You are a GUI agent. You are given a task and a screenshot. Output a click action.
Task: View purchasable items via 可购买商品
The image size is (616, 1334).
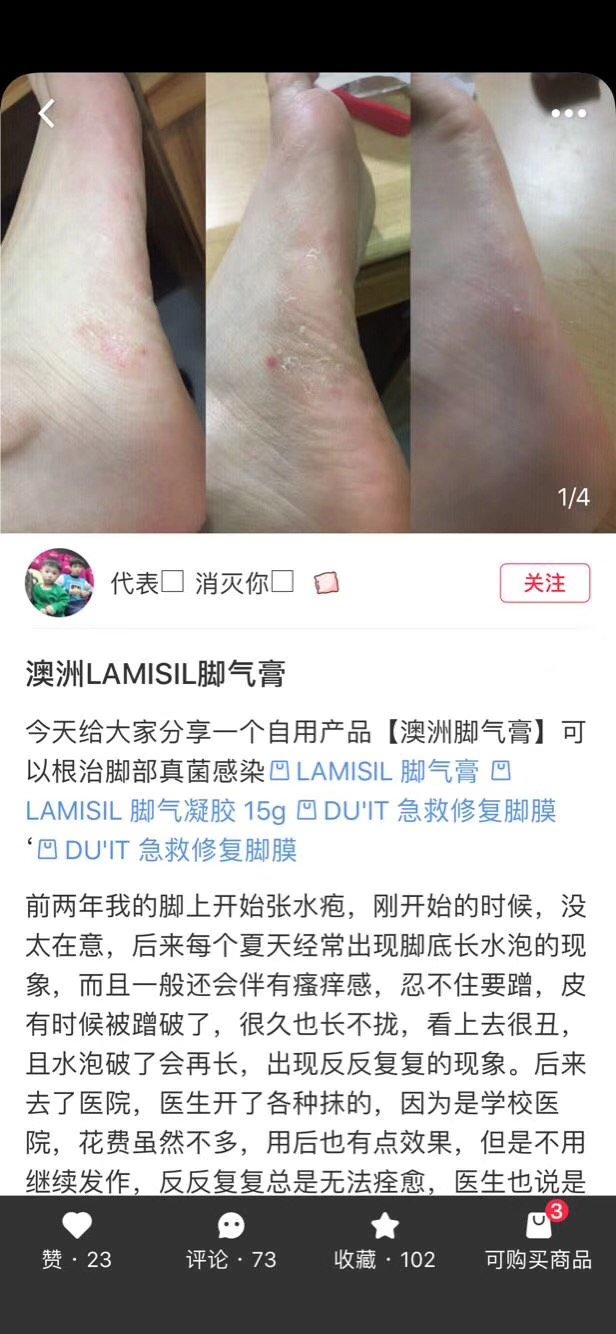[538, 1241]
